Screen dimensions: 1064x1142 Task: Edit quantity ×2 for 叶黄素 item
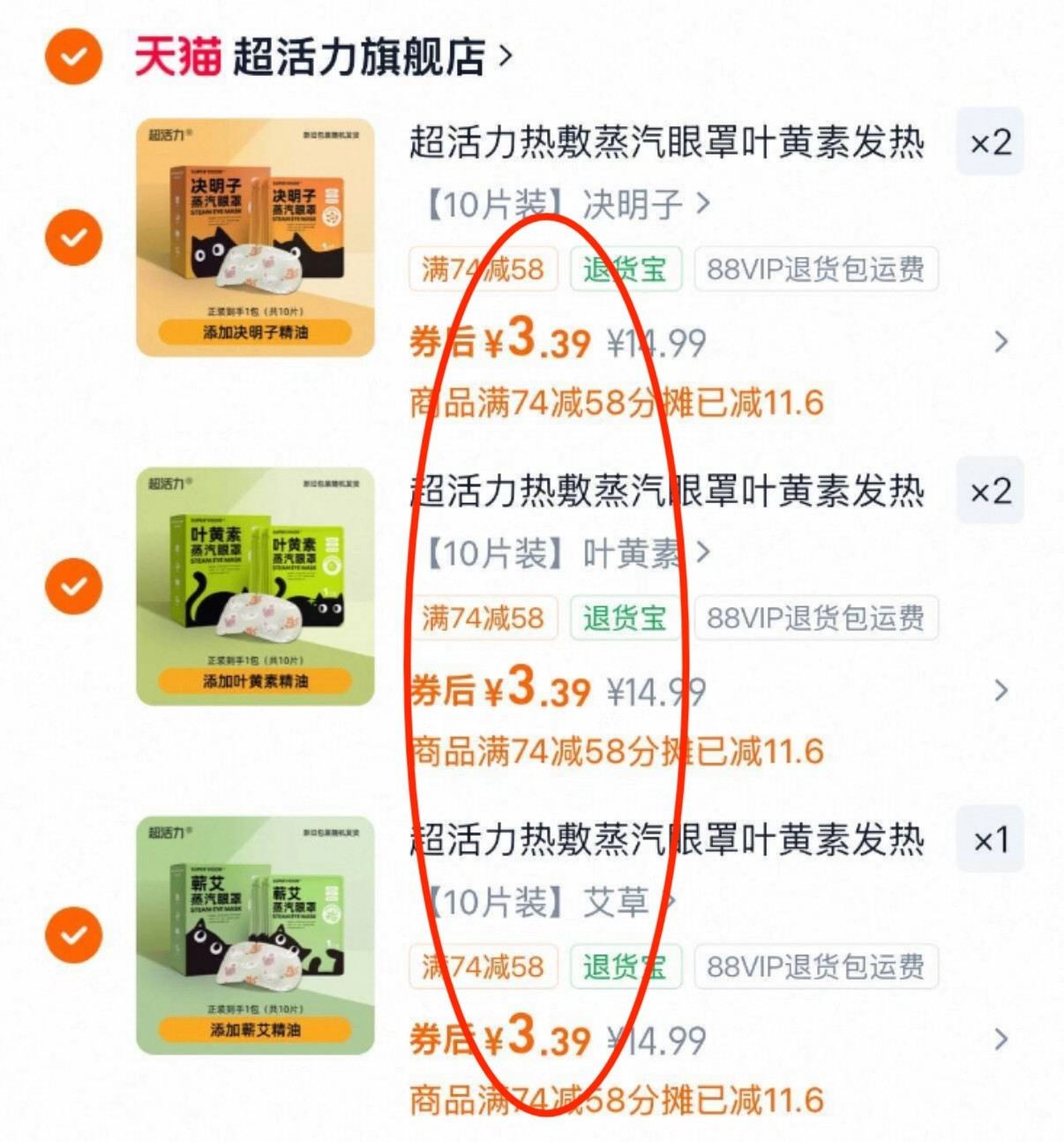pyautogui.click(x=990, y=491)
